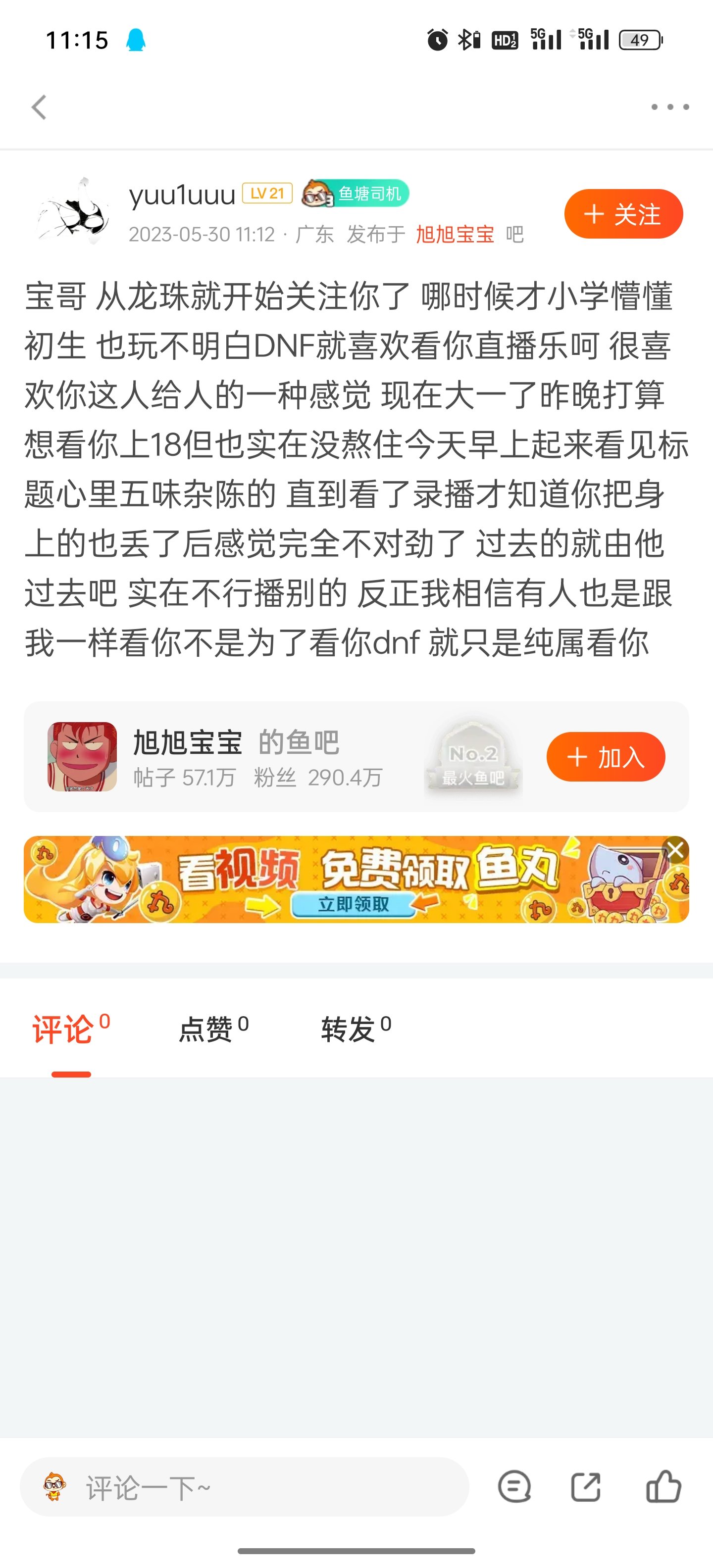
Task: Share this post via share icon
Action: [x=586, y=1487]
